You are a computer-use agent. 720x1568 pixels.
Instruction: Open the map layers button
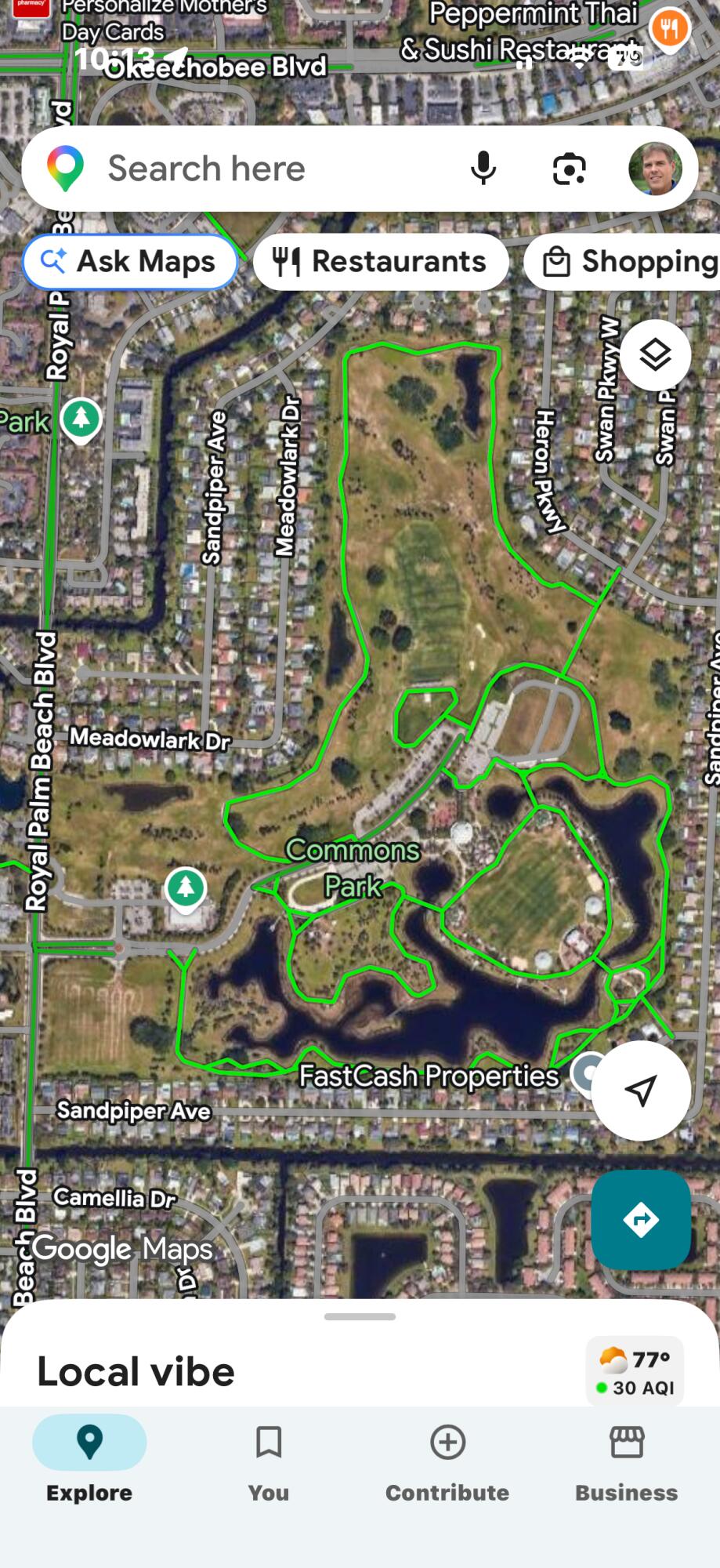[655, 355]
